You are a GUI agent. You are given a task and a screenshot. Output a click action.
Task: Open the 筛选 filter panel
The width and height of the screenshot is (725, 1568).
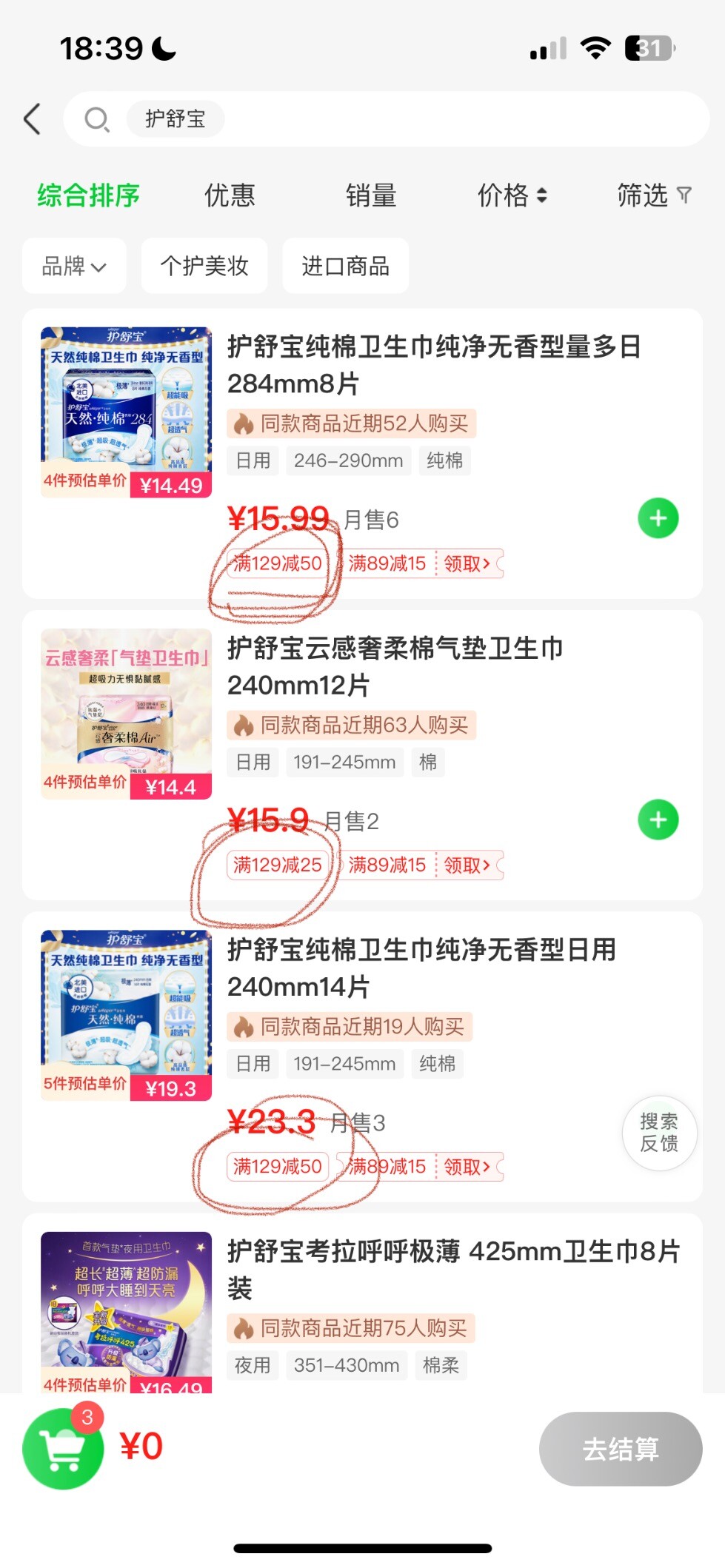[654, 195]
